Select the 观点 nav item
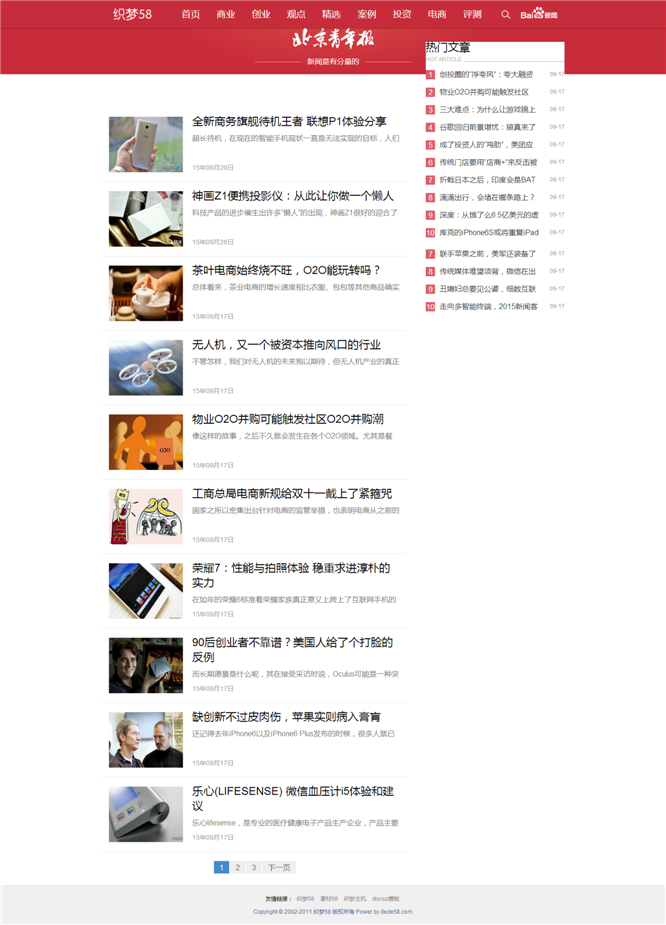This screenshot has height=925, width=666. point(296,14)
